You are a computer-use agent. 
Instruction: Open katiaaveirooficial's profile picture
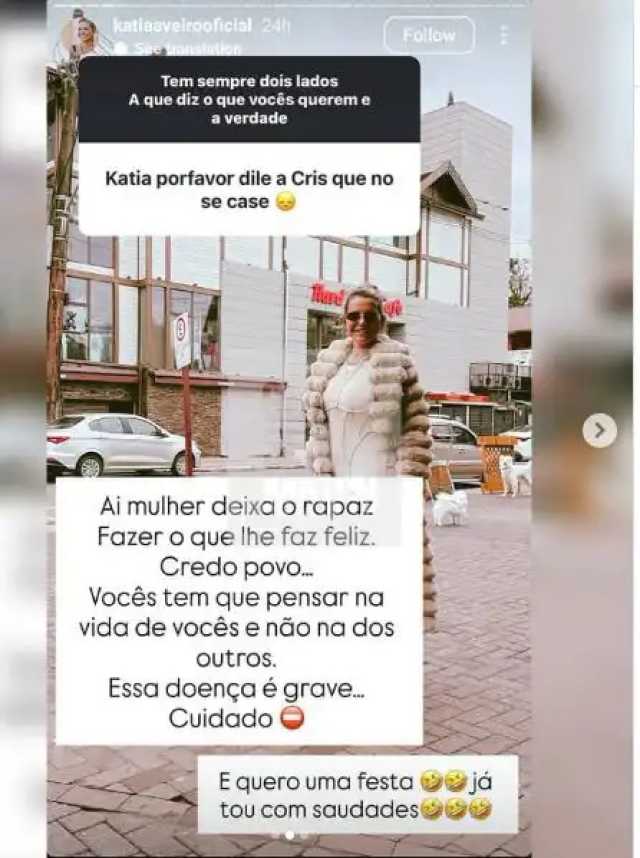84,35
